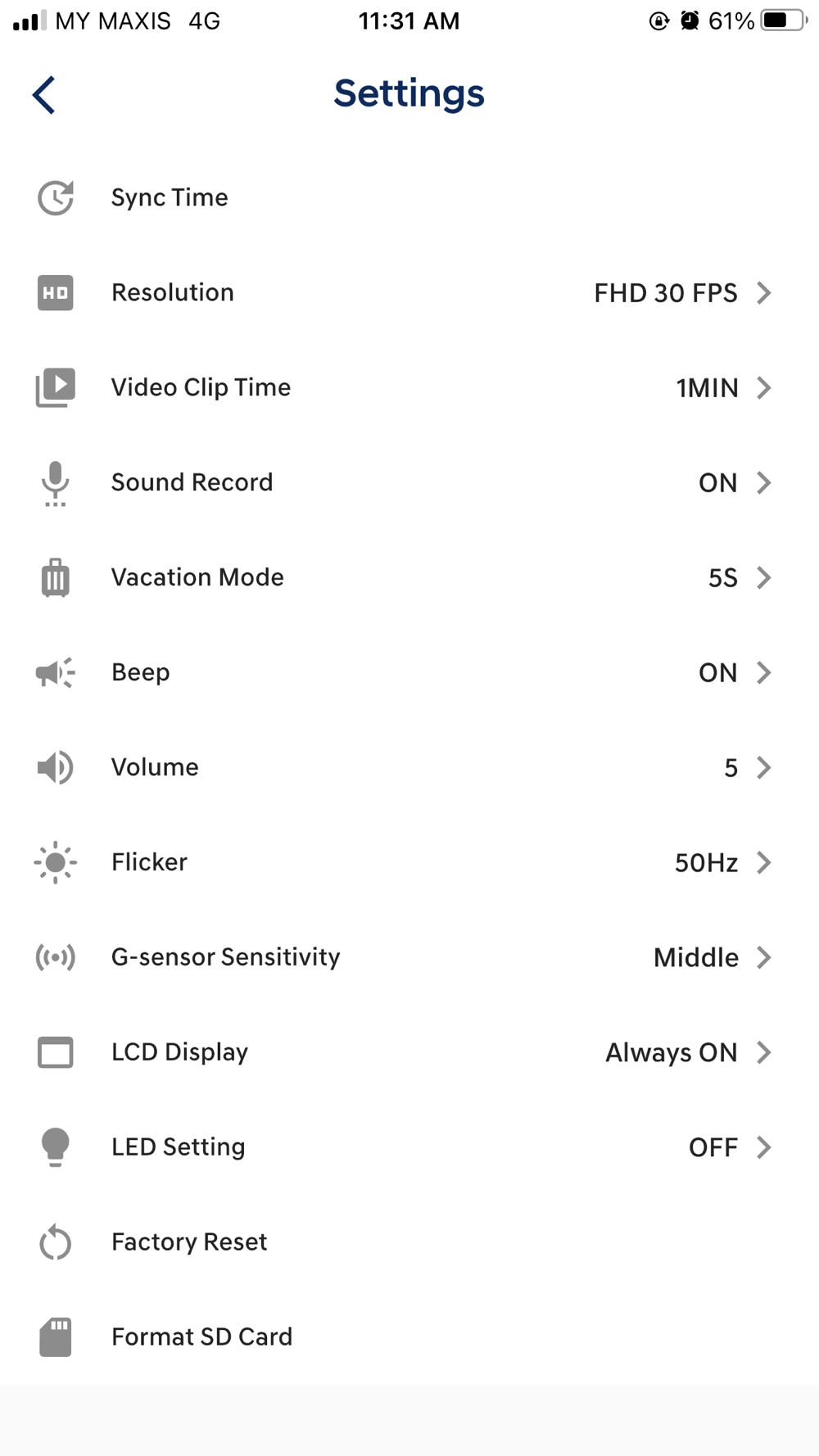Adjust the Volume setting

(x=409, y=767)
